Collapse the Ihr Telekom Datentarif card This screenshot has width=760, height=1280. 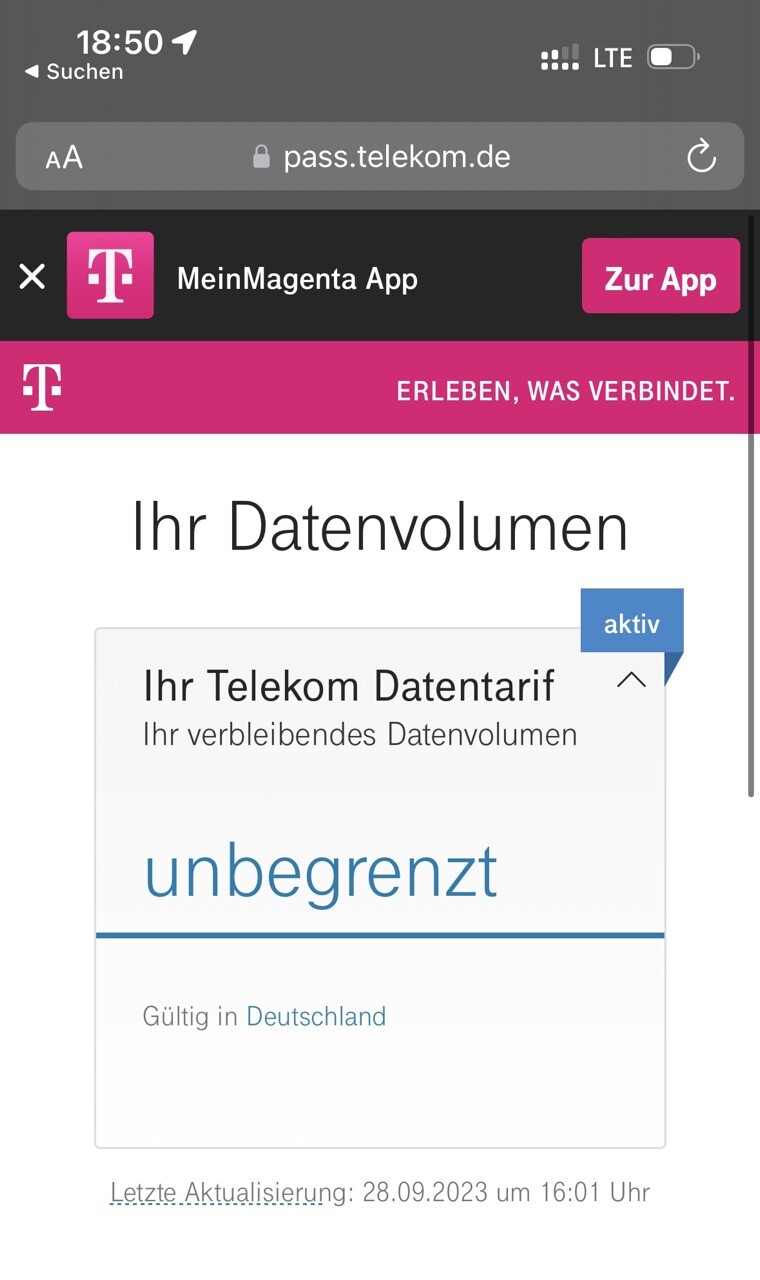[631, 681]
